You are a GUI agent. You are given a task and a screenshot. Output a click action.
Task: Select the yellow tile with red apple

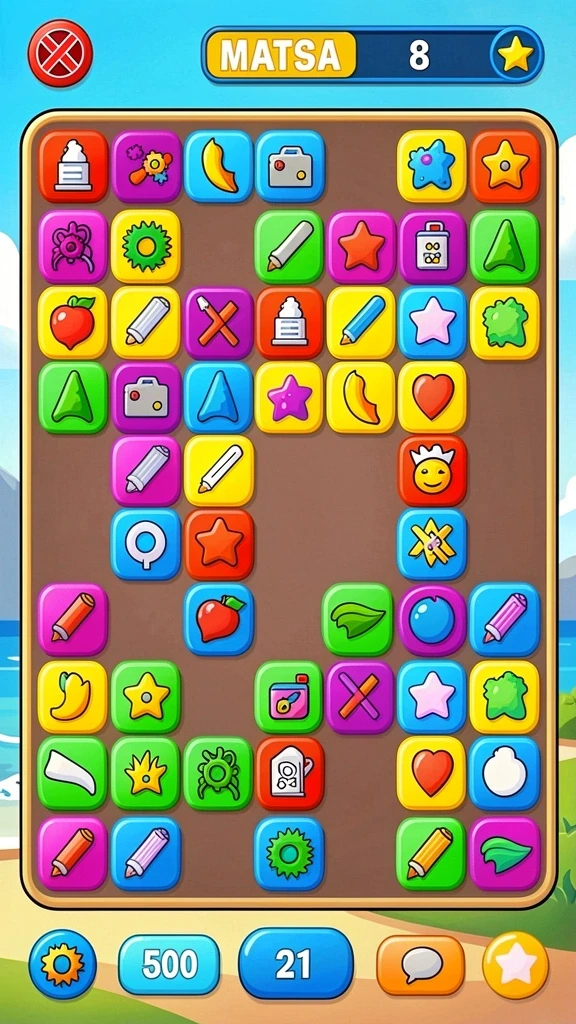[x=72, y=323]
